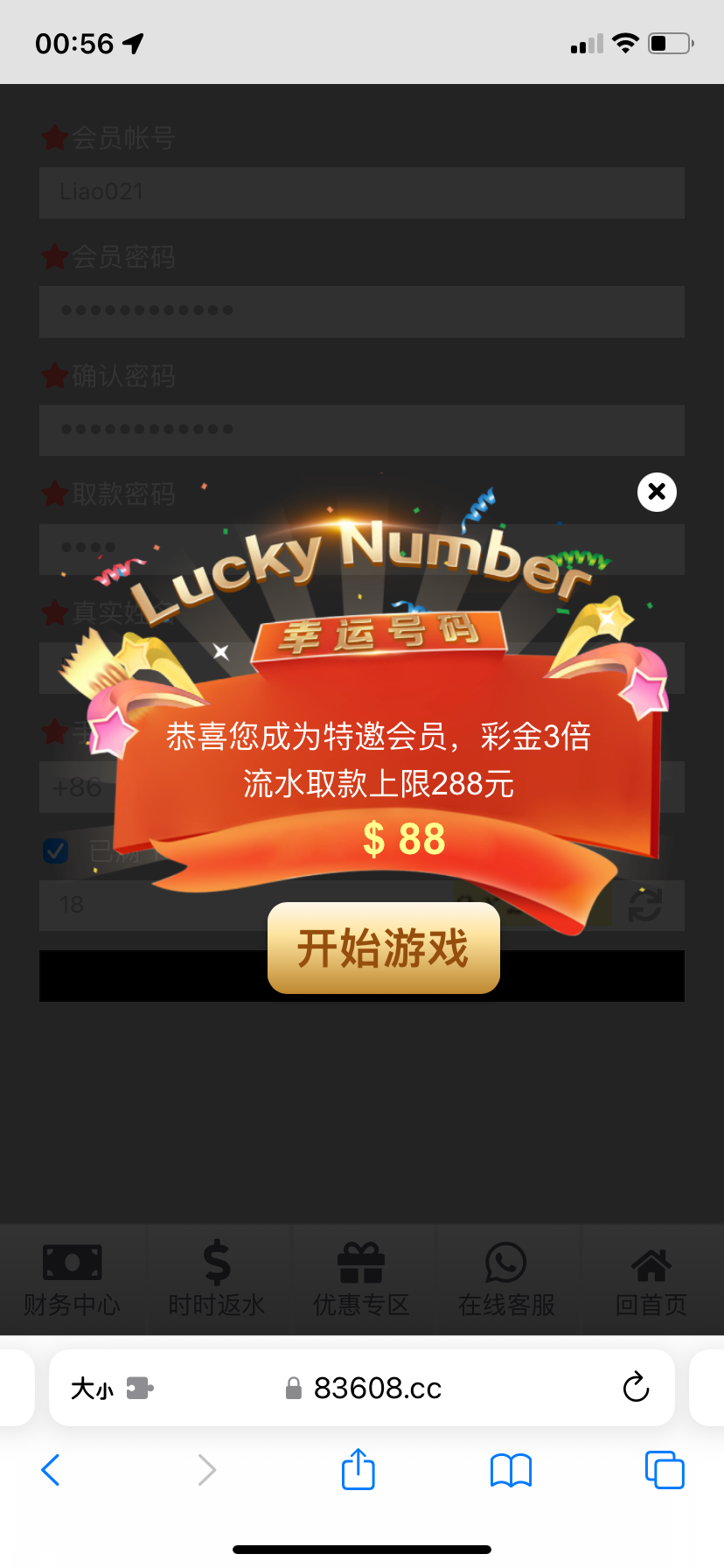
Task: Go back to previous page
Action: click(x=52, y=1470)
